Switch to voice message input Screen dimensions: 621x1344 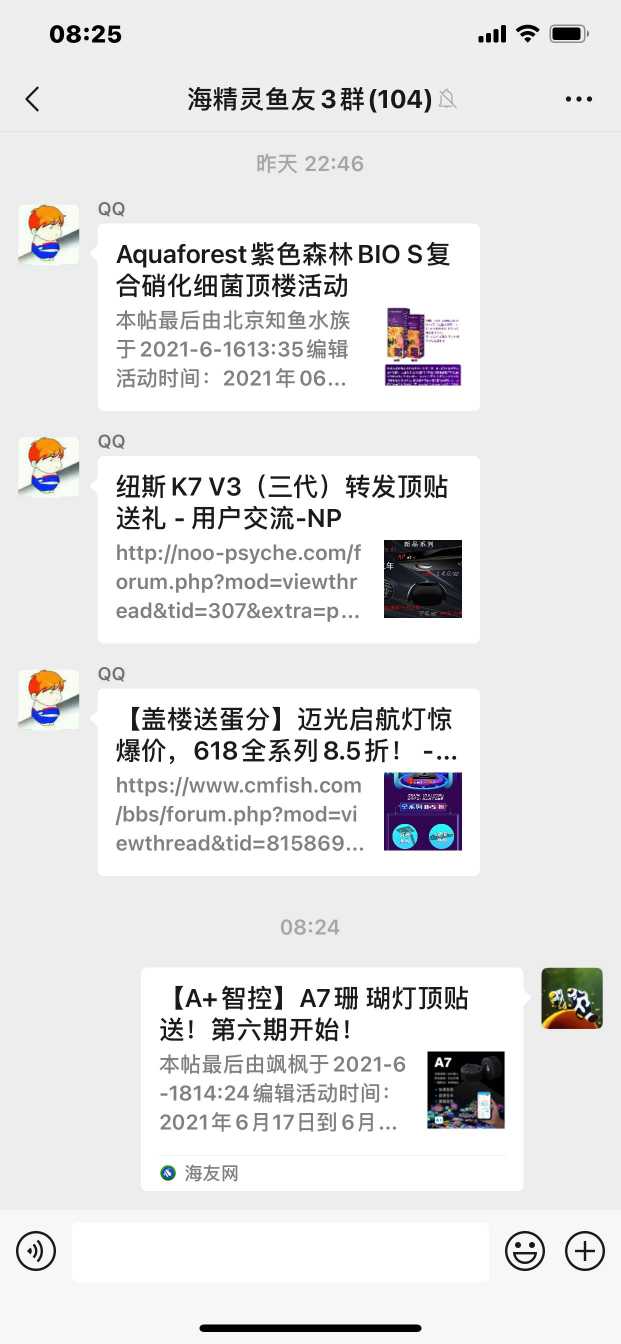(36, 1251)
